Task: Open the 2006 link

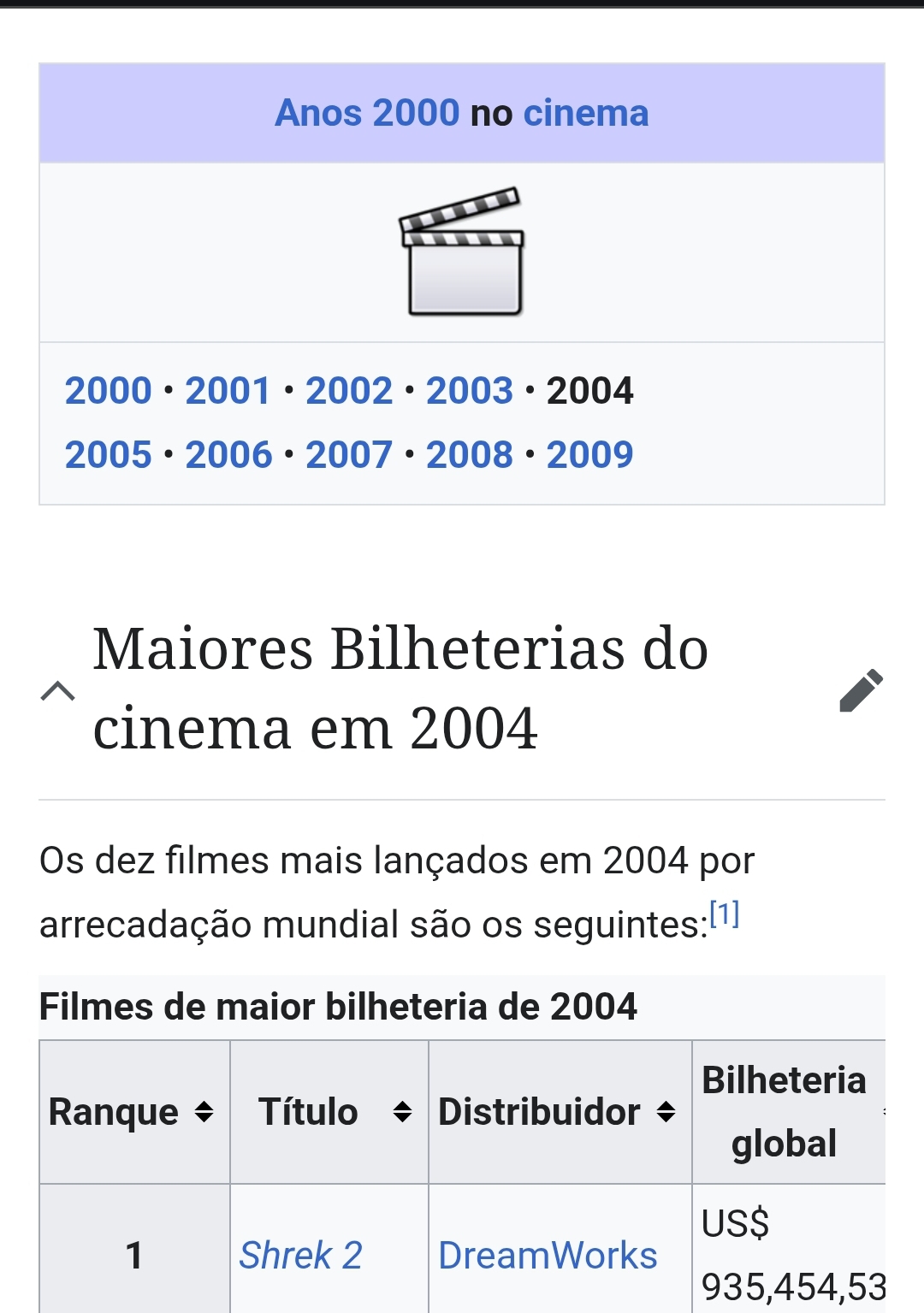Action: [228, 454]
